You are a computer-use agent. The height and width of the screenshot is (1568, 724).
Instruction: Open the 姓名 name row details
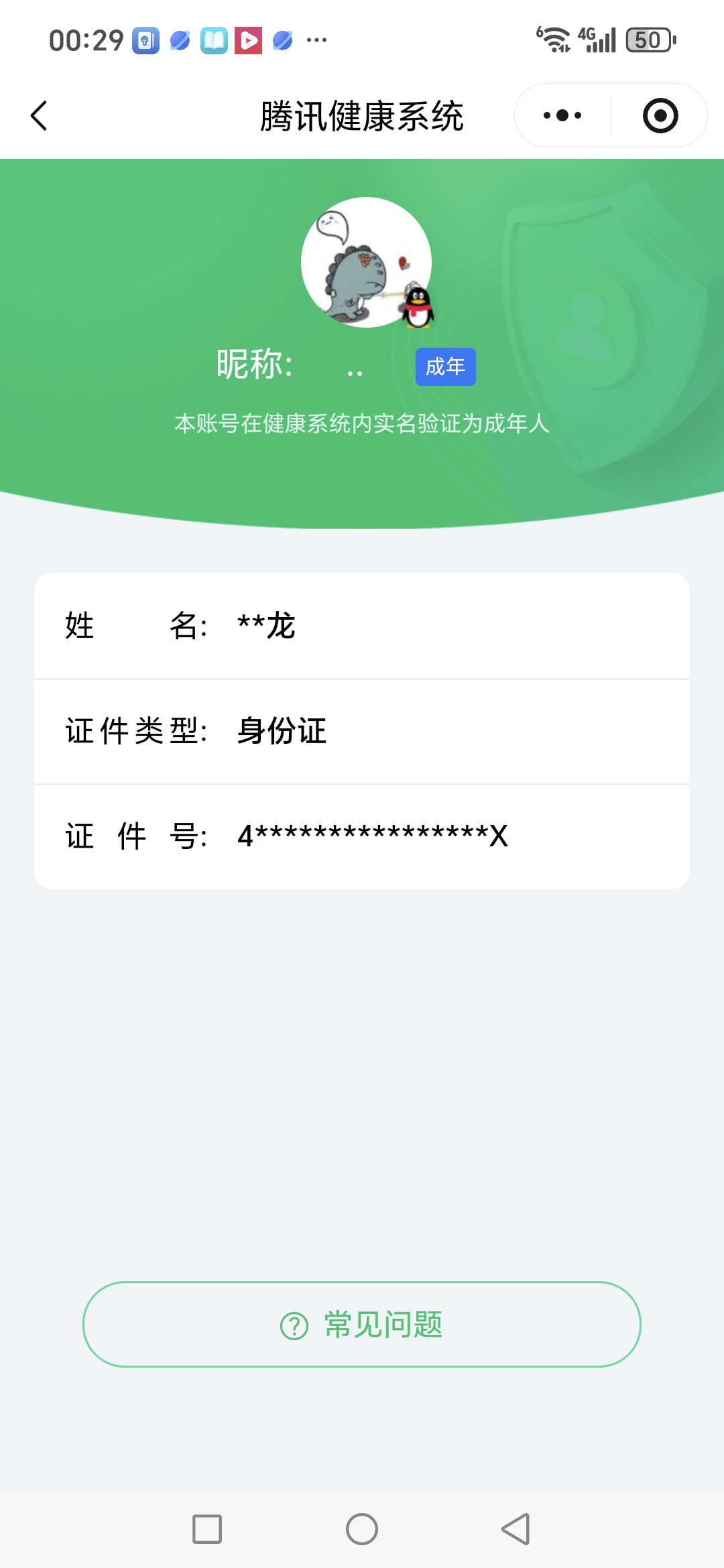(362, 627)
